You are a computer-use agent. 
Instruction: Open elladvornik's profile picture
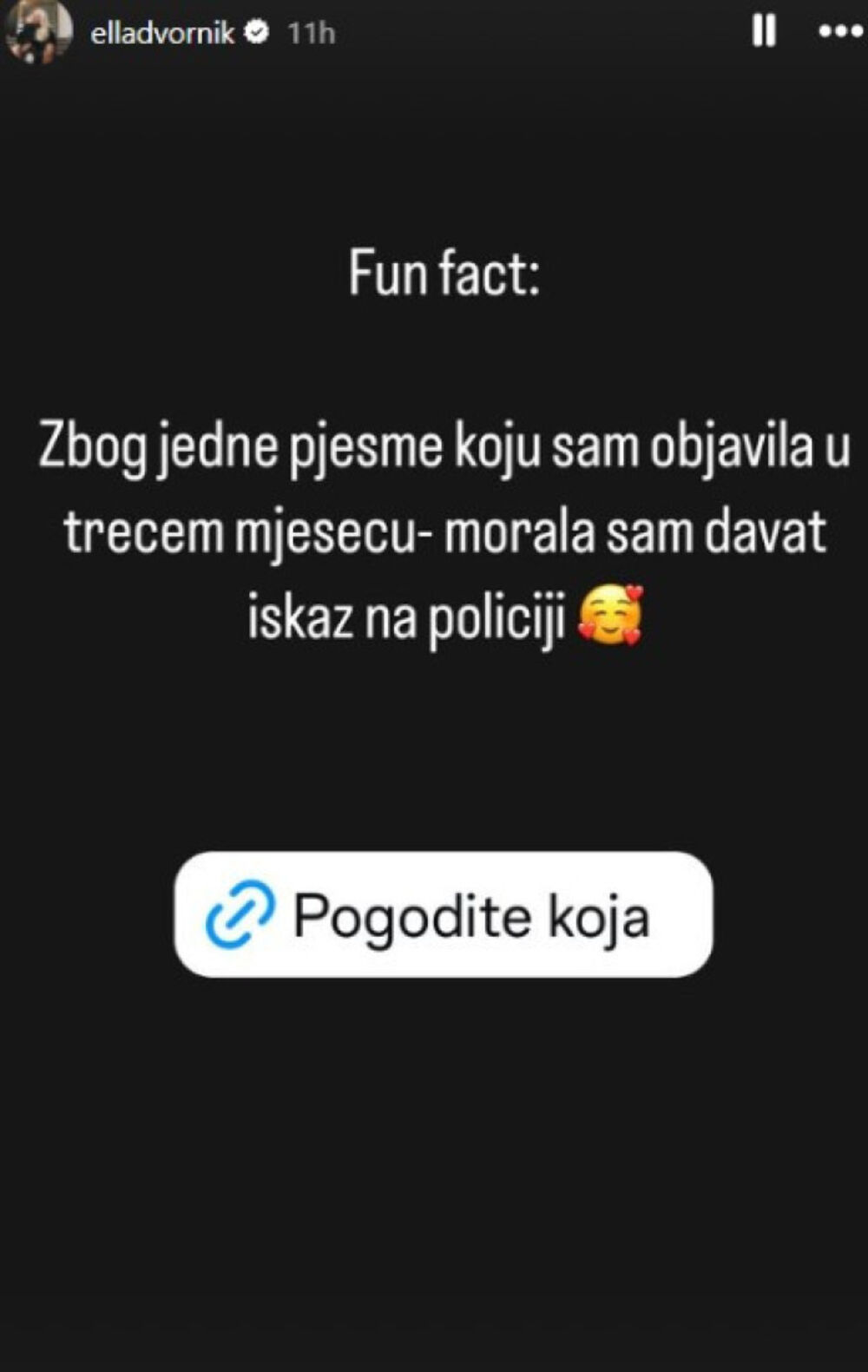pyautogui.click(x=38, y=33)
